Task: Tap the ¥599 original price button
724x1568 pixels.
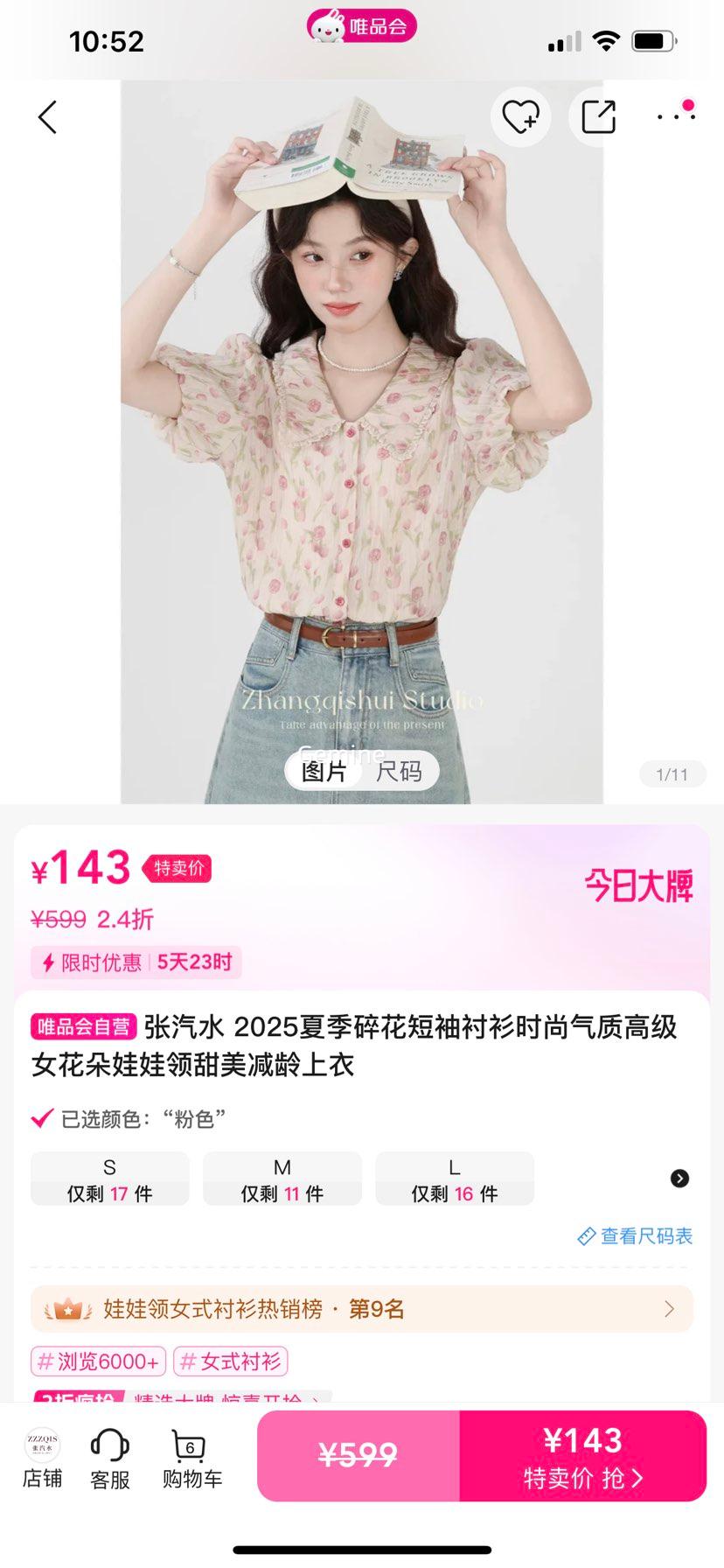Action: (358, 1456)
